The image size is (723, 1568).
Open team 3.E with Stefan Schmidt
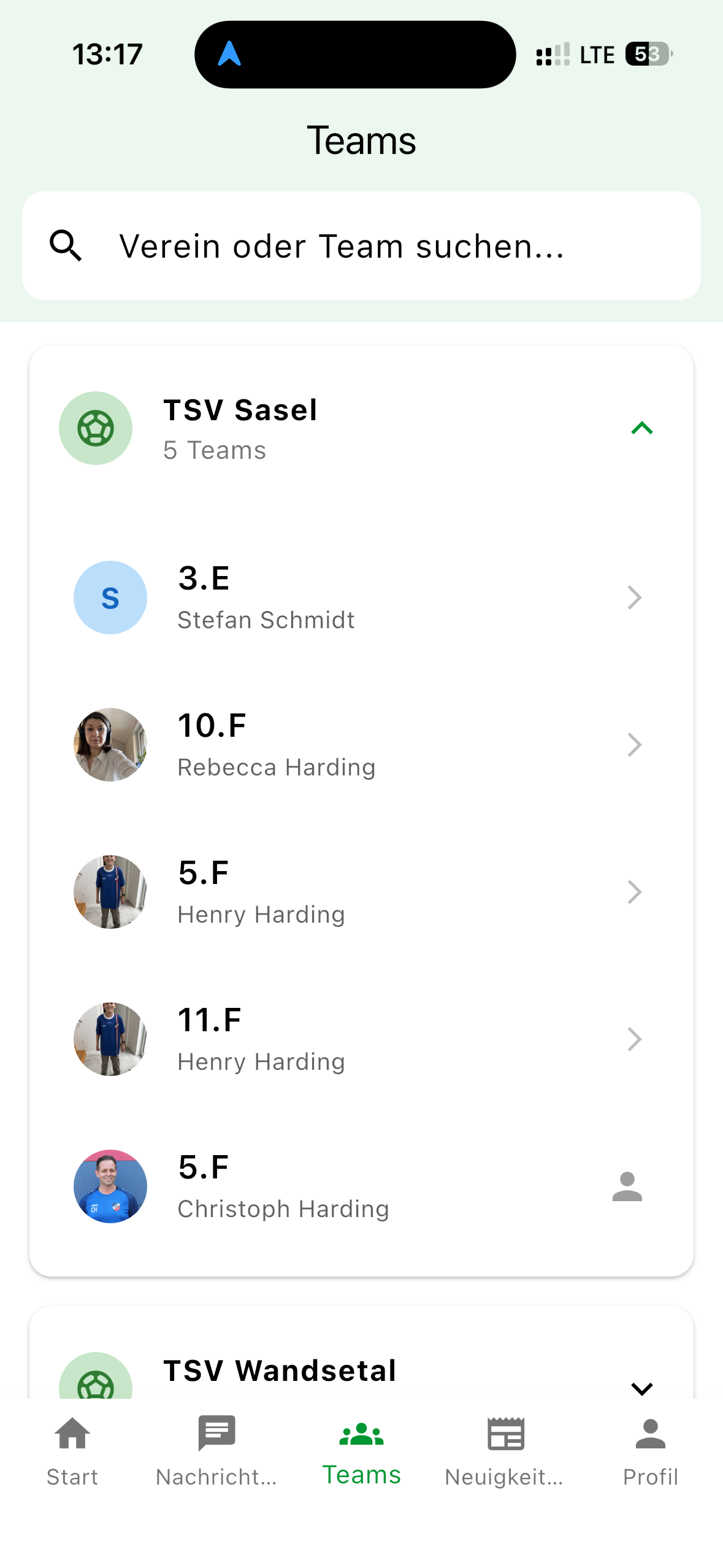coord(361,598)
